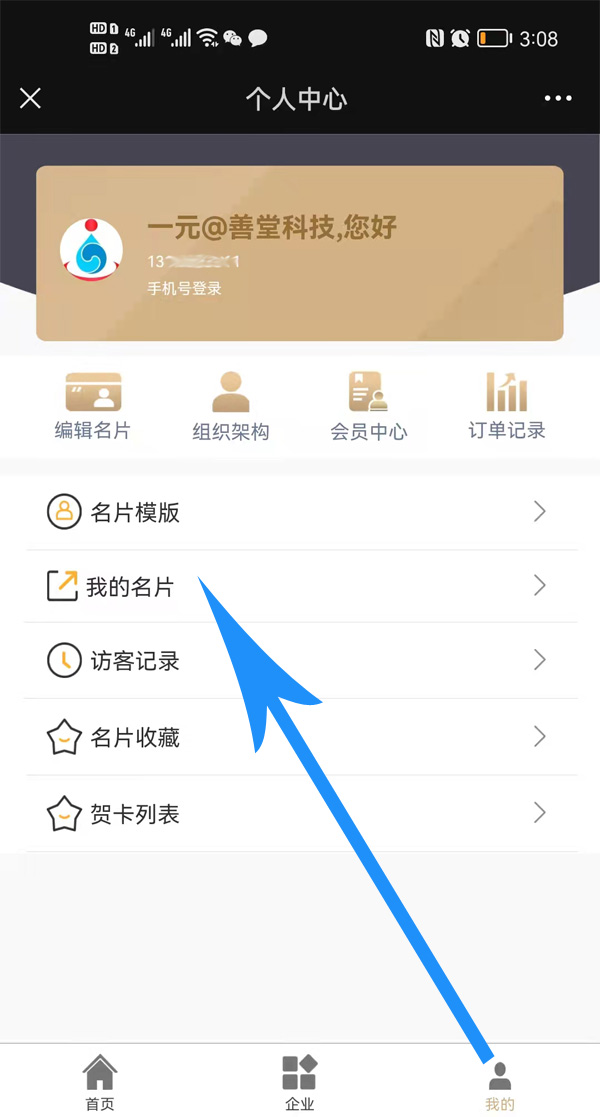
Task: Tap the gold profile card with avatar
Action: [300, 254]
